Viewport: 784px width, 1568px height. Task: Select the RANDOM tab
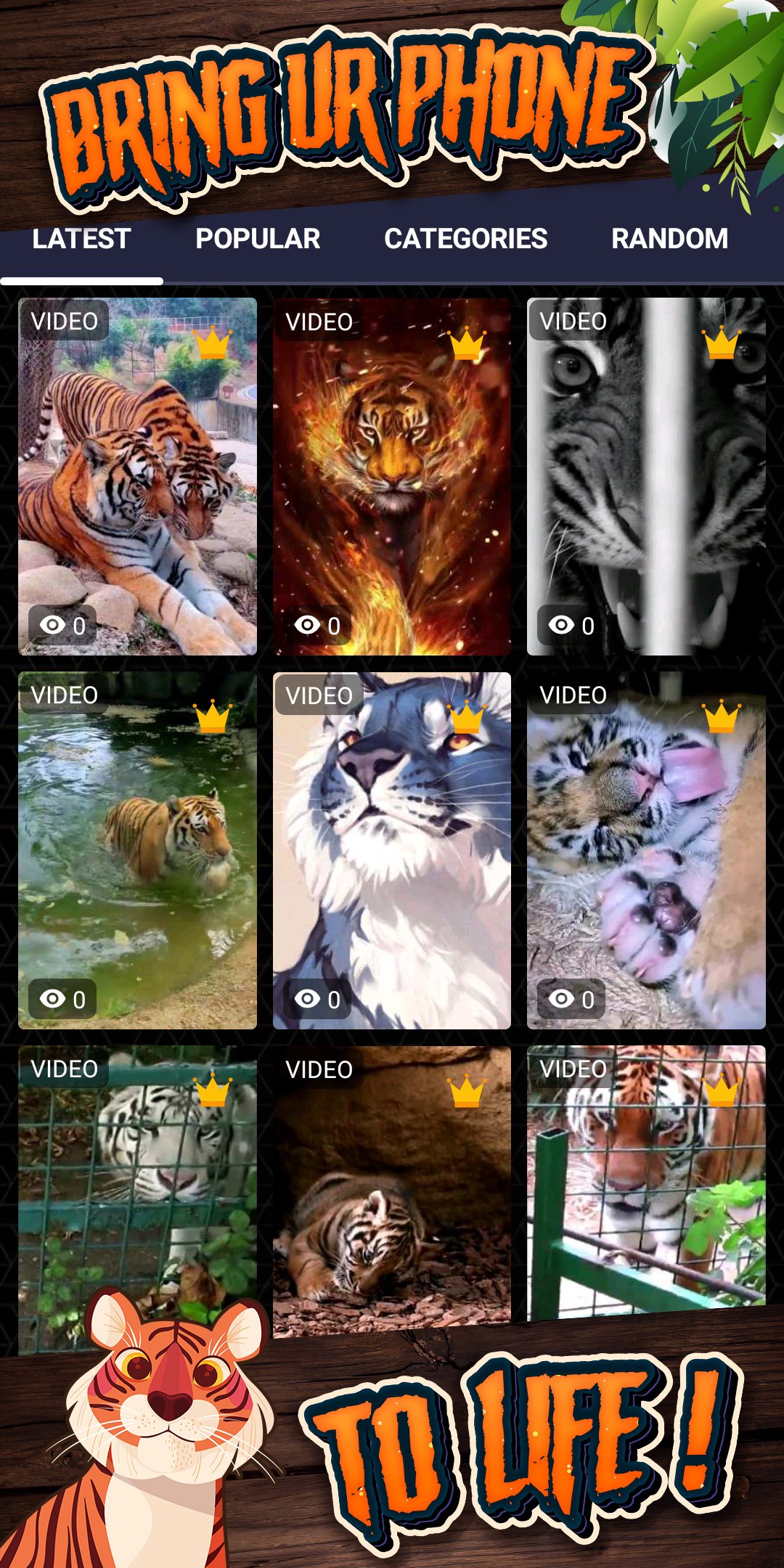tap(669, 238)
